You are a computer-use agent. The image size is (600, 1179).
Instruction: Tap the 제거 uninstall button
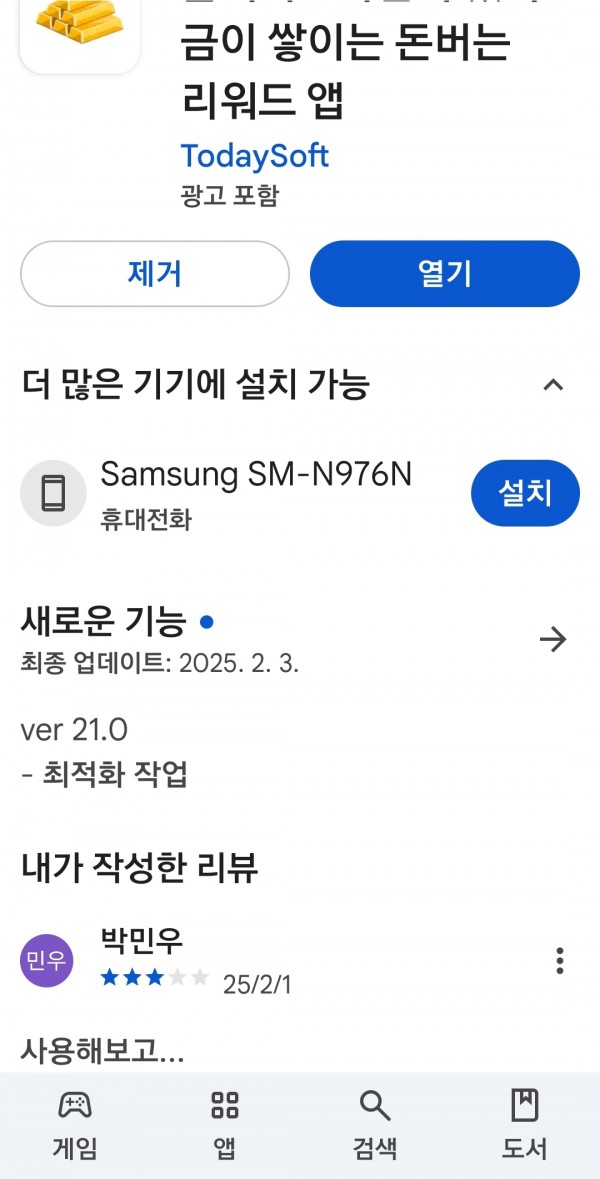coord(155,274)
